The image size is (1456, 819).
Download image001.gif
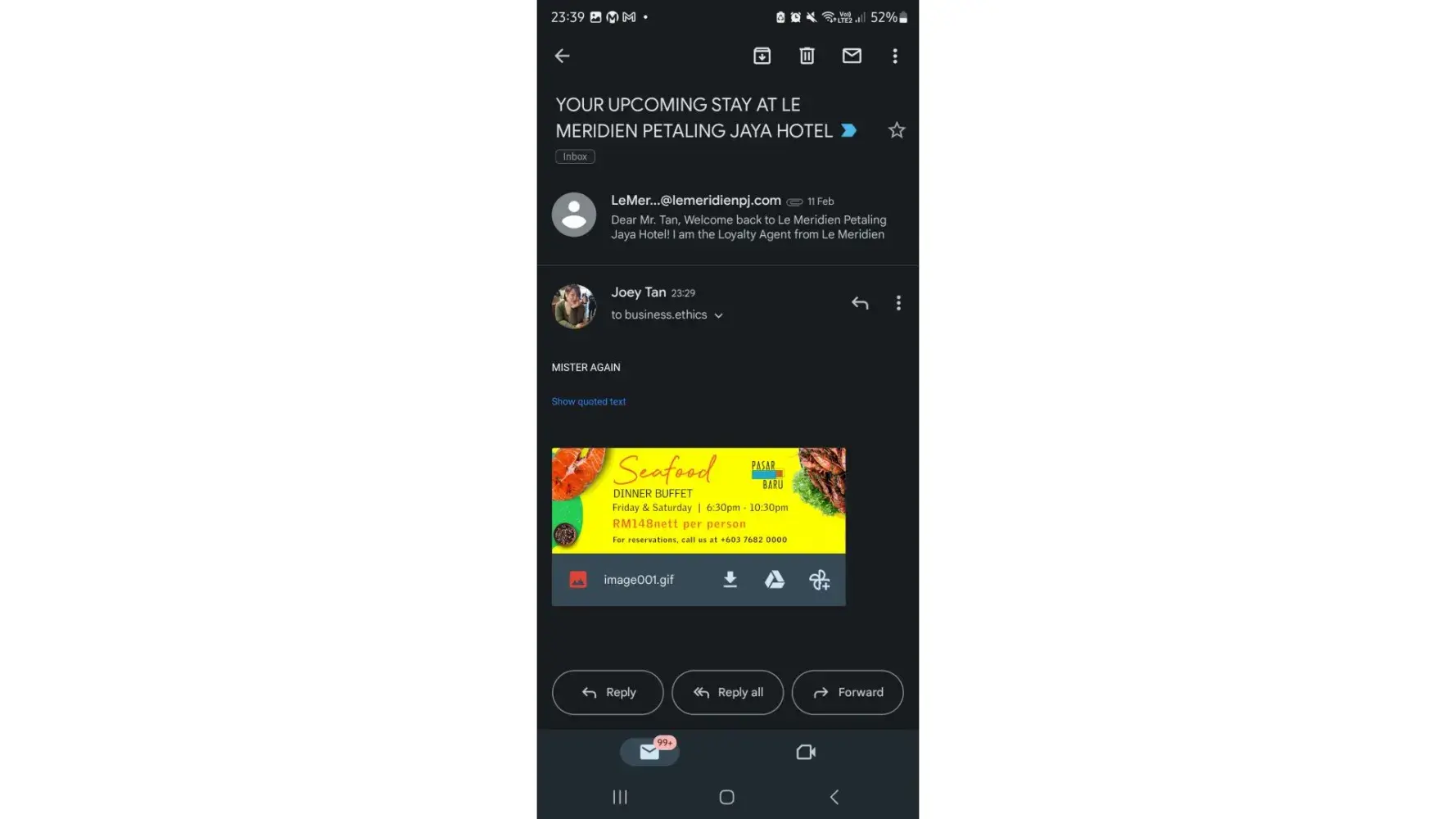pos(730,580)
